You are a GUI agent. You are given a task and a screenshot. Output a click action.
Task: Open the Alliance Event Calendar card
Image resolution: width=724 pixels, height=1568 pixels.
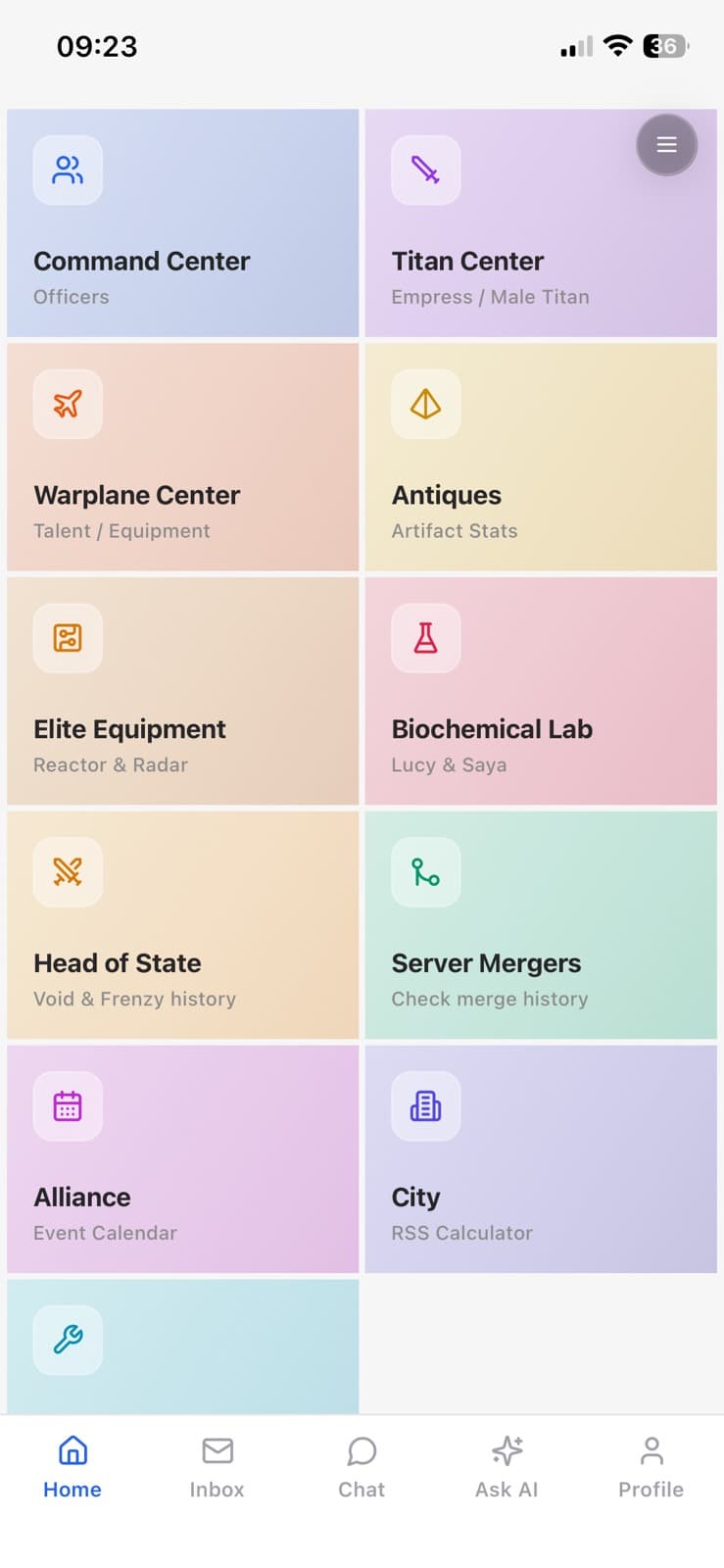pos(182,1159)
